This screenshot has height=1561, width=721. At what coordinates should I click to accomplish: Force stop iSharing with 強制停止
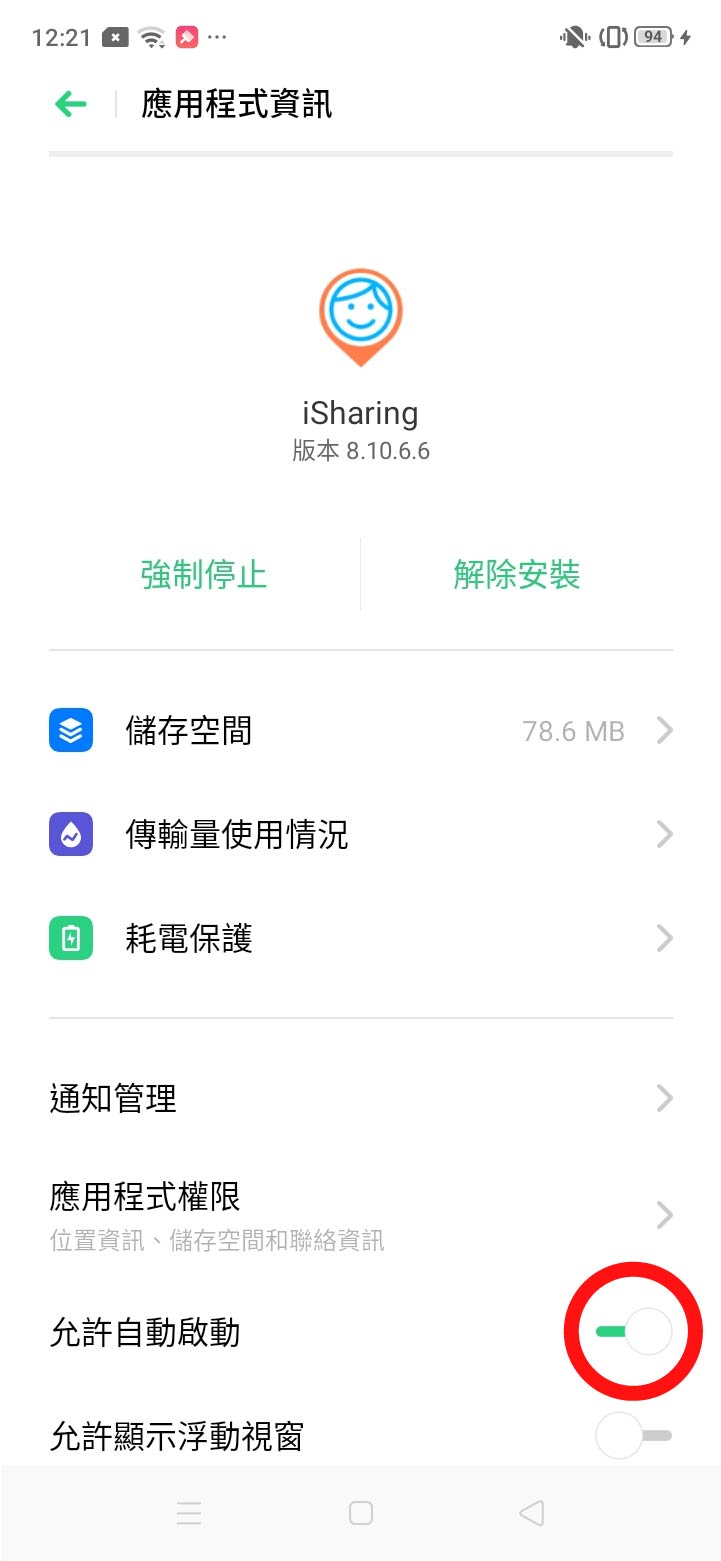(204, 575)
